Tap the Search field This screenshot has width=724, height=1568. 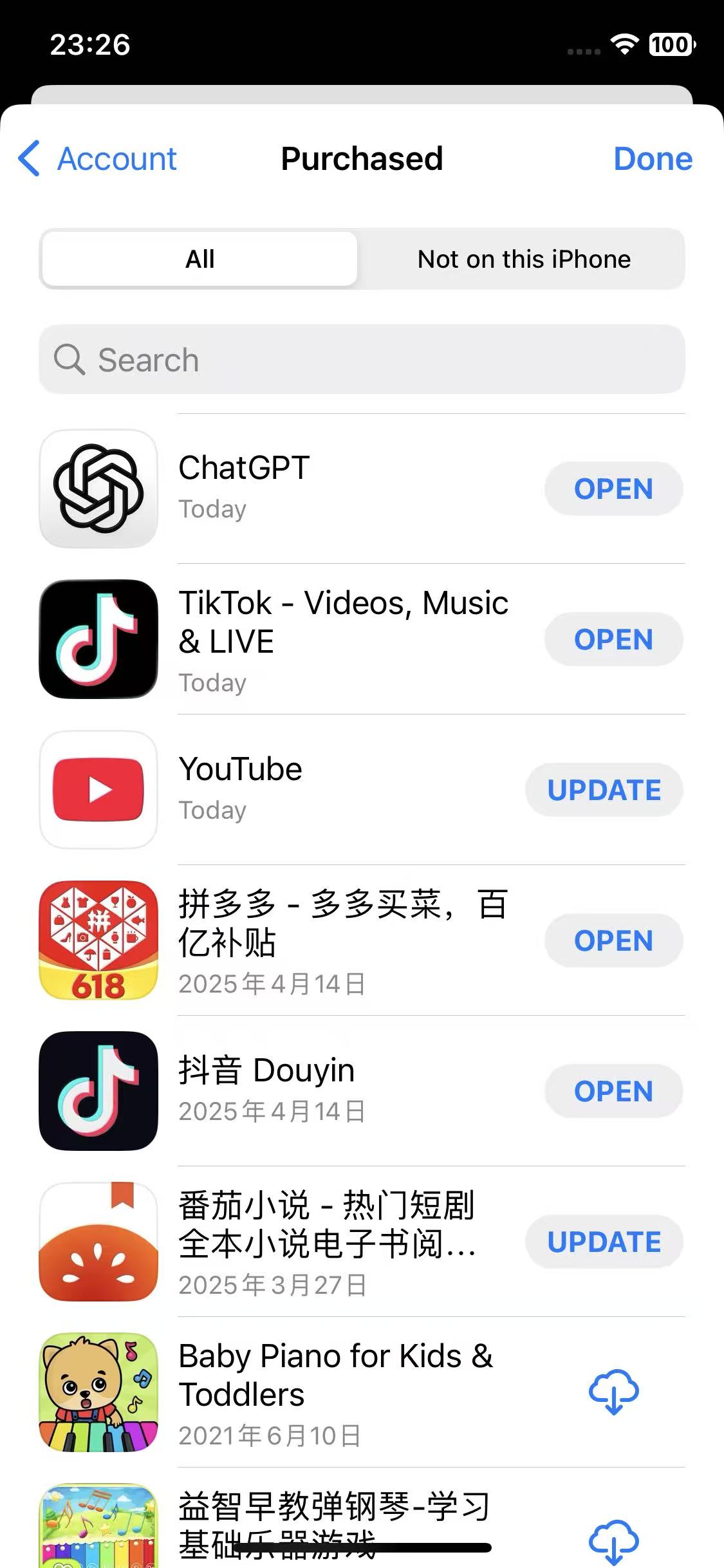(x=362, y=359)
